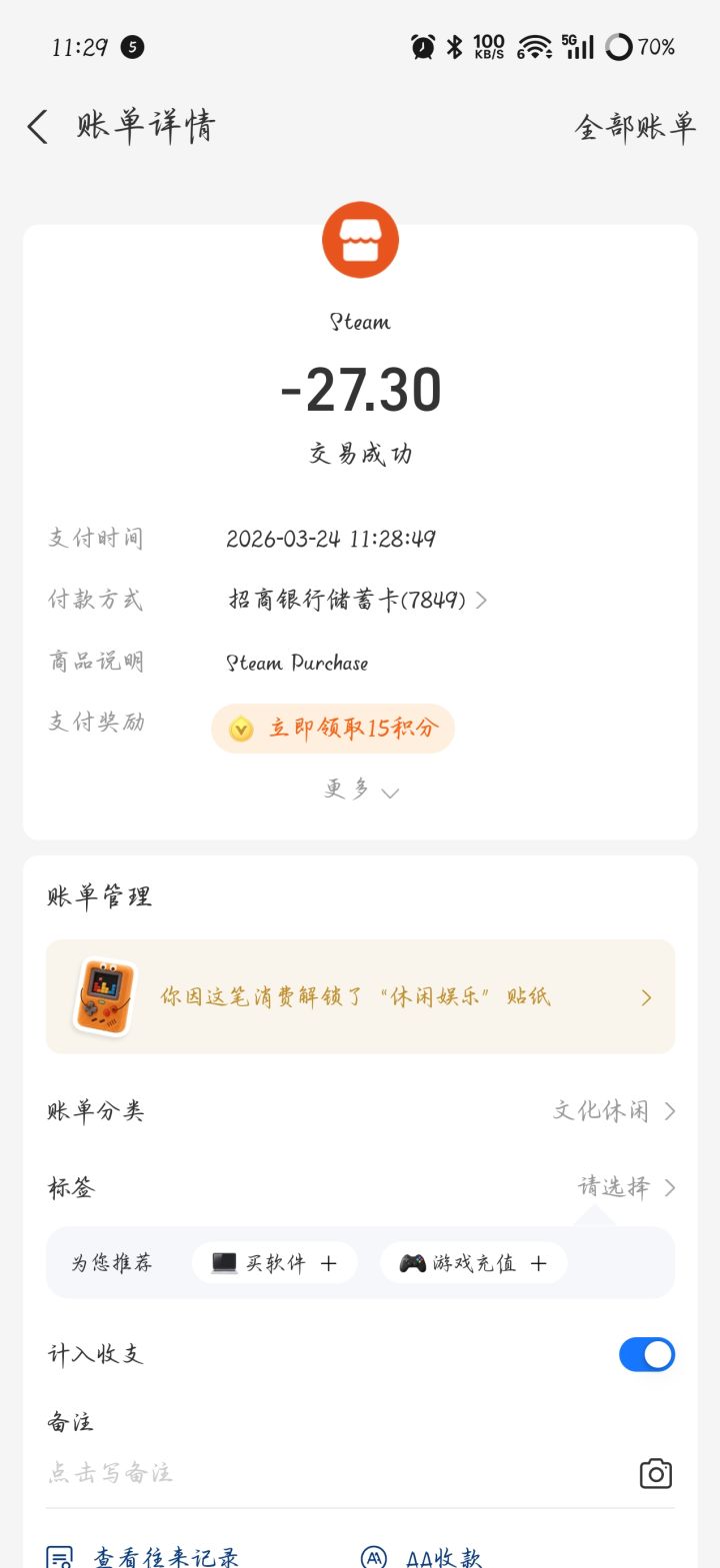Go back from 账单详情
The height and width of the screenshot is (1568, 720).
38,127
